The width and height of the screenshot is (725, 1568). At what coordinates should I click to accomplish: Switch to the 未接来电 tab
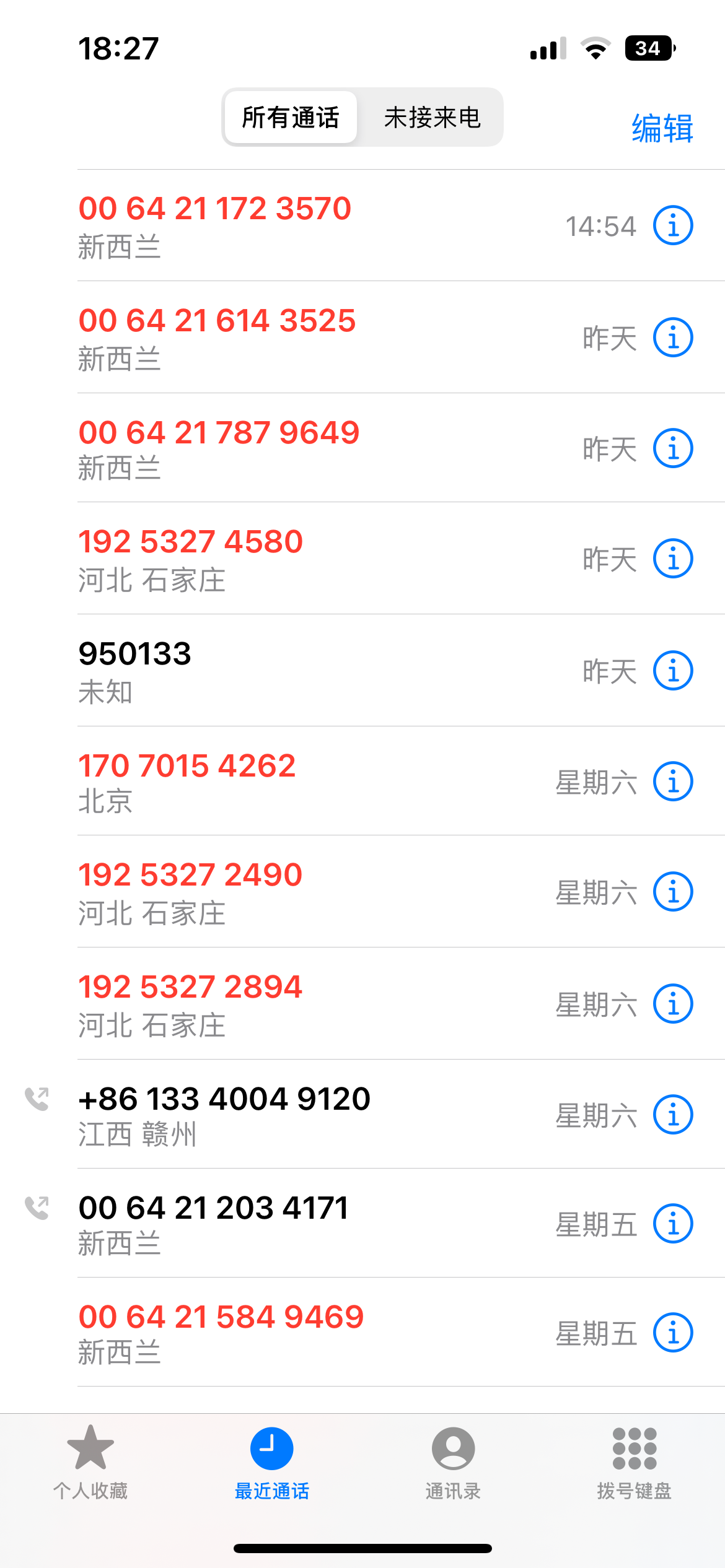pos(432,118)
